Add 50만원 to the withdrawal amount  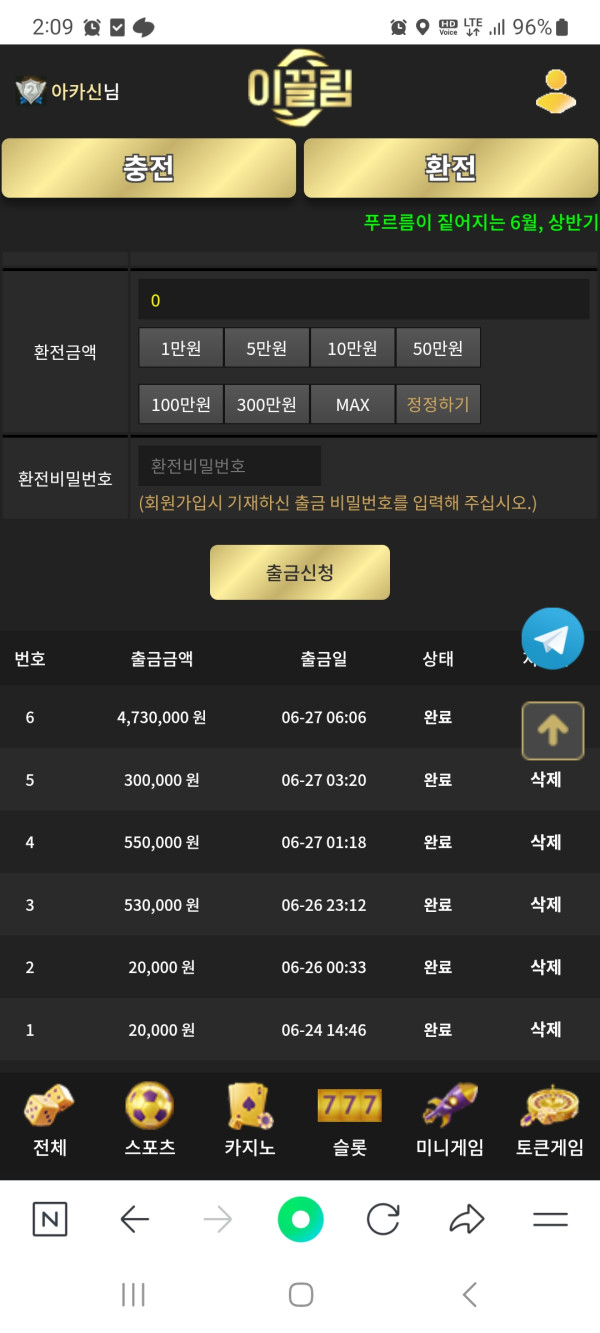pos(438,348)
